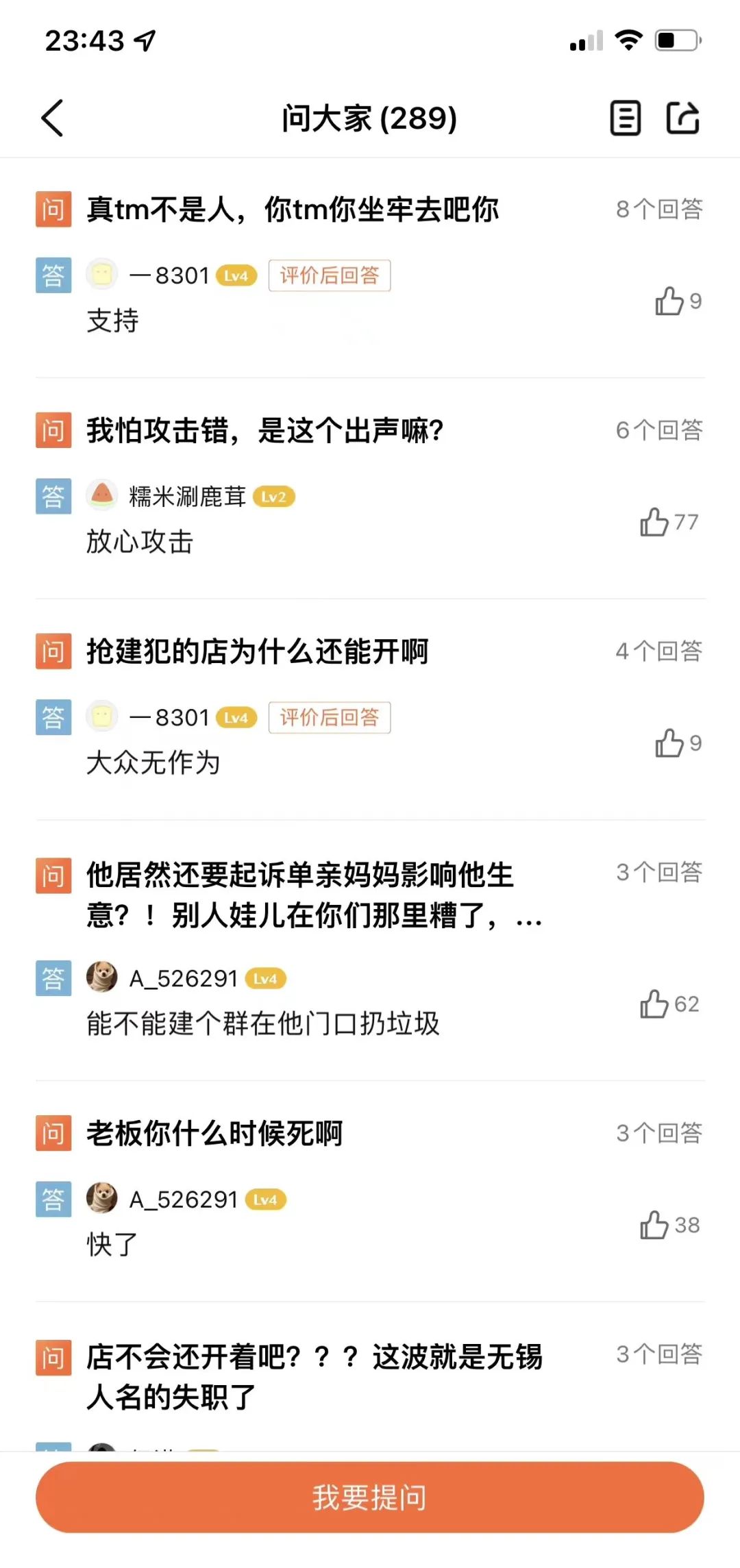The height and width of the screenshot is (1568, 740).
Task: Tap the blue 答 badge beside 糯米涮鹿茸's answer
Action: [x=54, y=496]
